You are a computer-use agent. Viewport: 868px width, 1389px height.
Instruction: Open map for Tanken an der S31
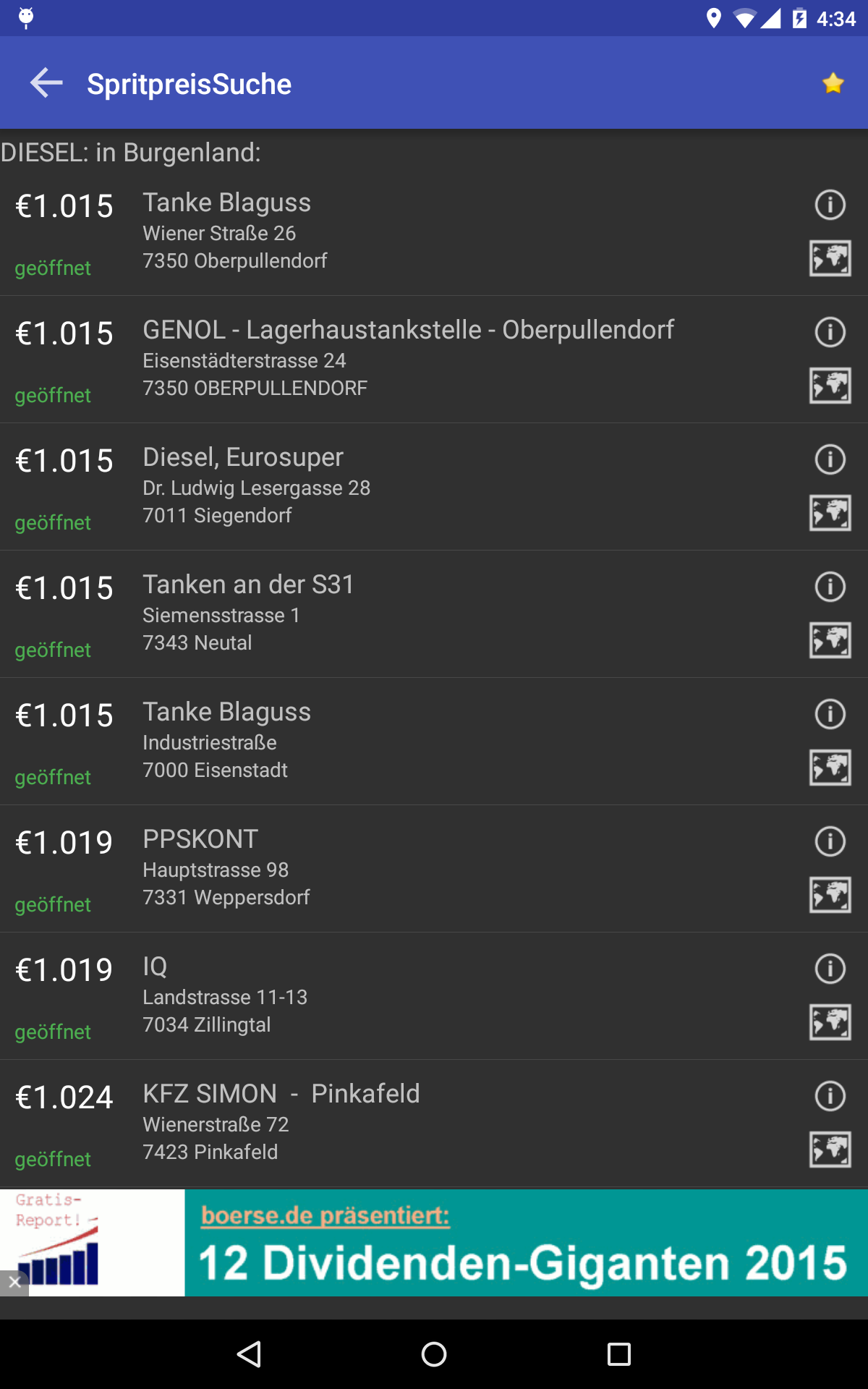click(830, 640)
